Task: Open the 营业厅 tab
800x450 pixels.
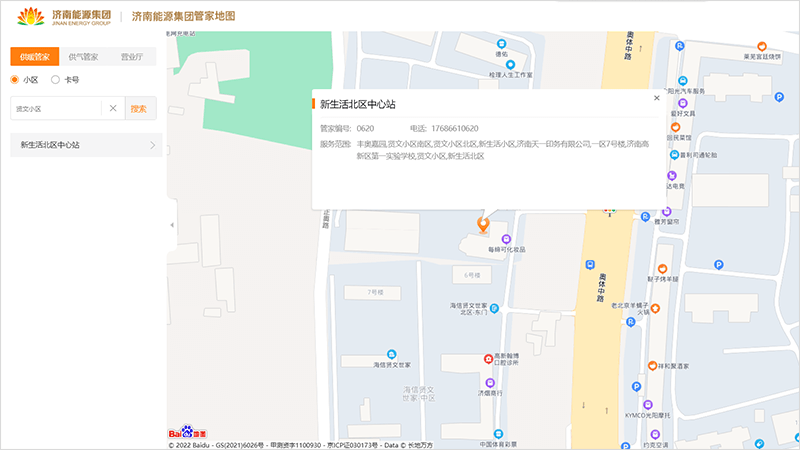Action: pyautogui.click(x=132, y=57)
